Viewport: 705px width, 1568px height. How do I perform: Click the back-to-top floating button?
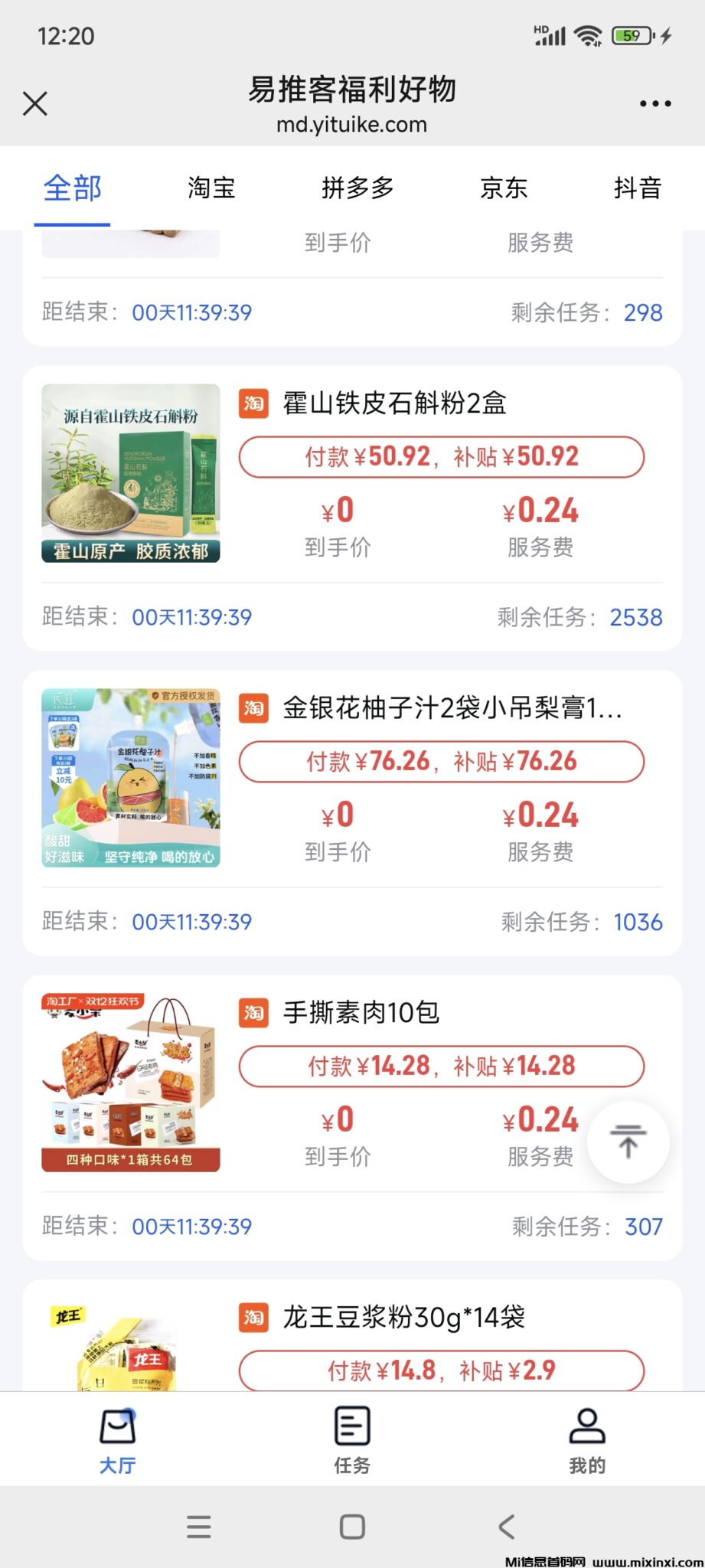pyautogui.click(x=628, y=1141)
